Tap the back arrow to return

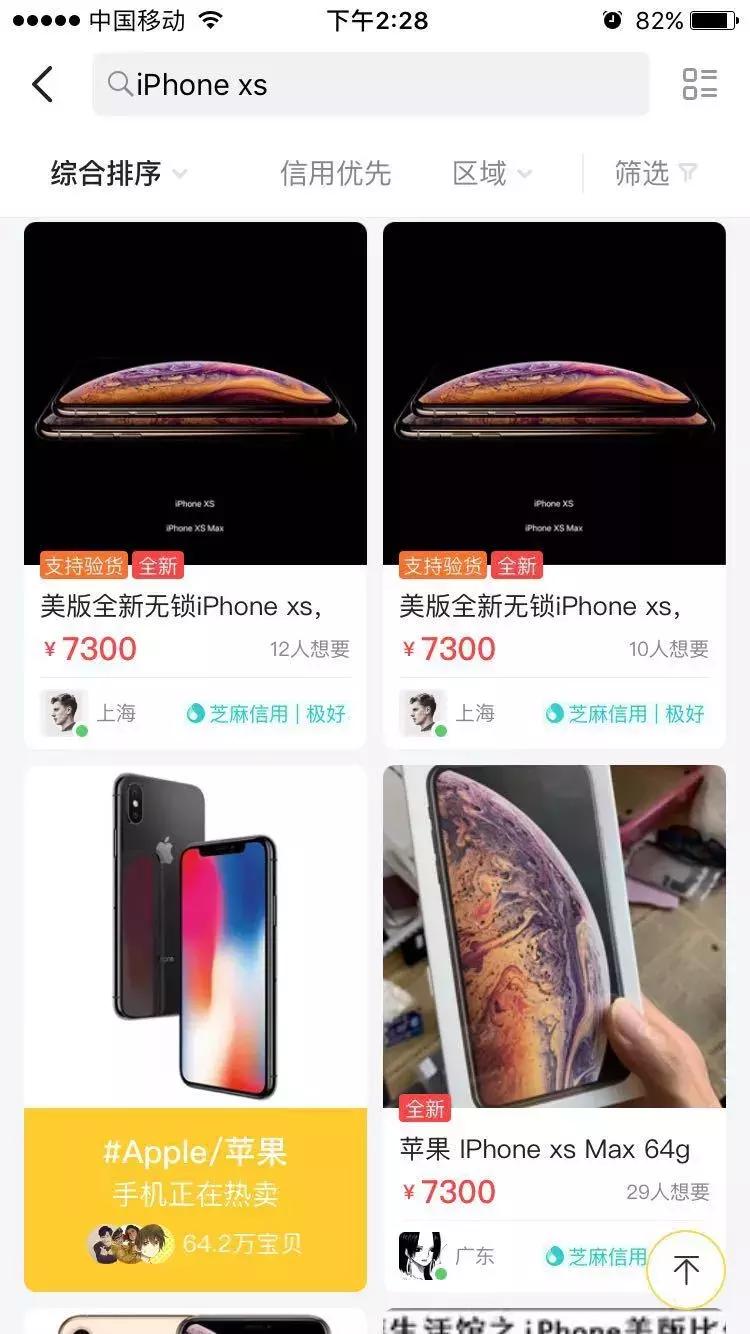[42, 84]
